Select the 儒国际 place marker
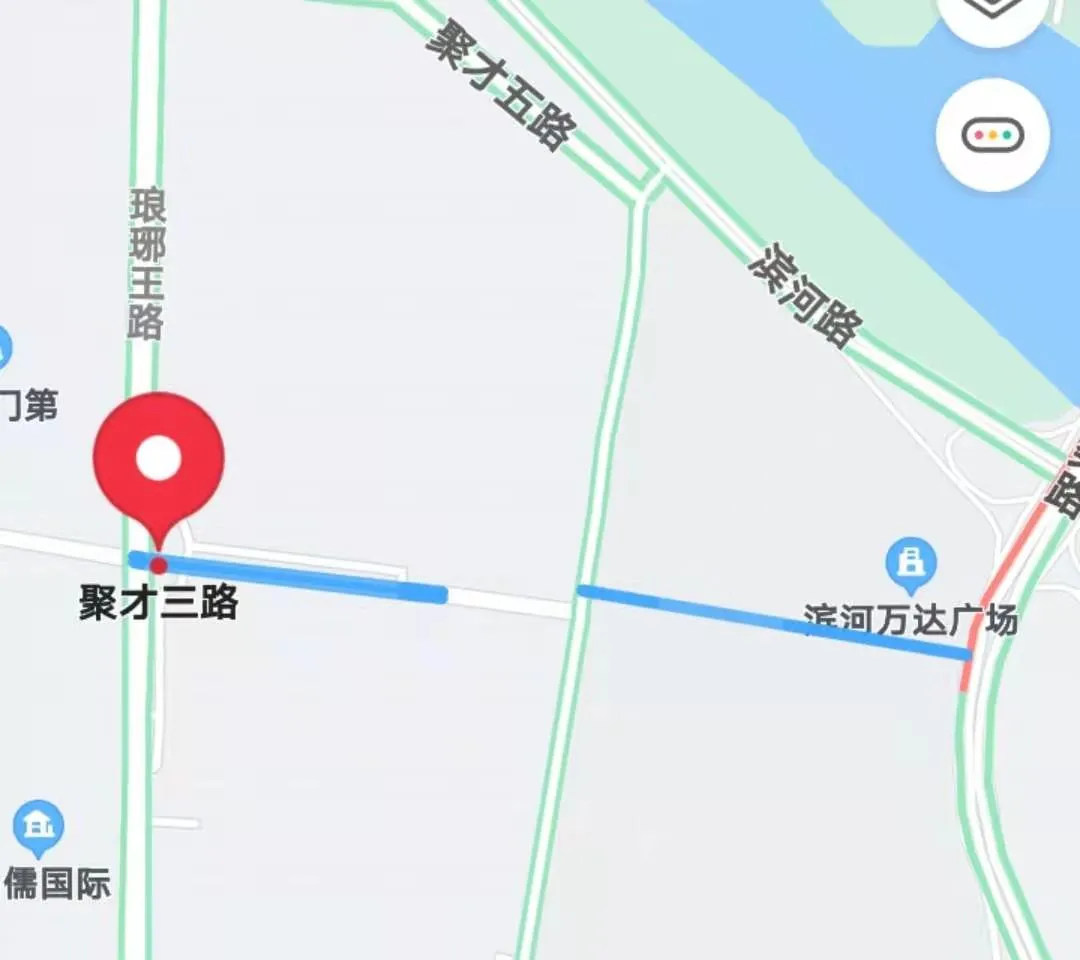Image resolution: width=1080 pixels, height=960 pixels. 39,827
